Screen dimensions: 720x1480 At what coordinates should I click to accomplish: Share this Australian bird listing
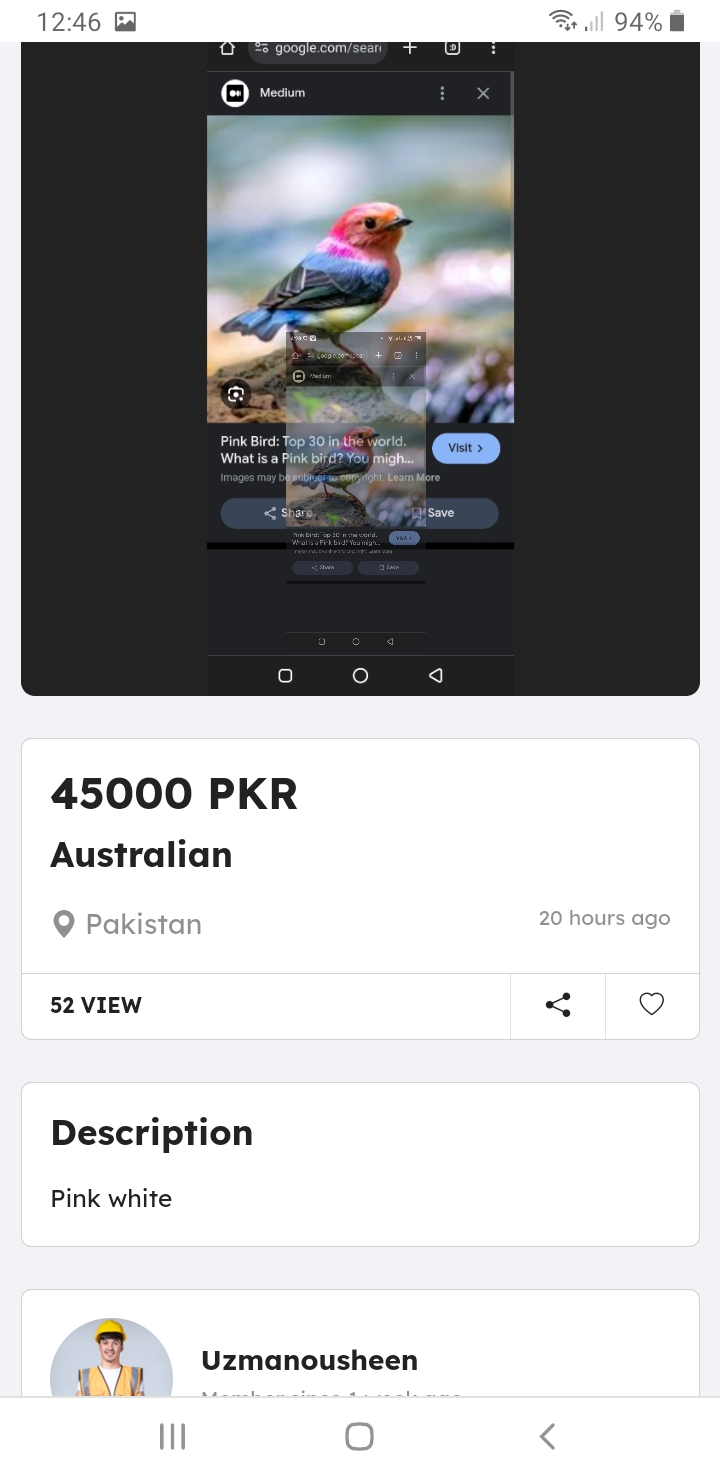tap(558, 1005)
